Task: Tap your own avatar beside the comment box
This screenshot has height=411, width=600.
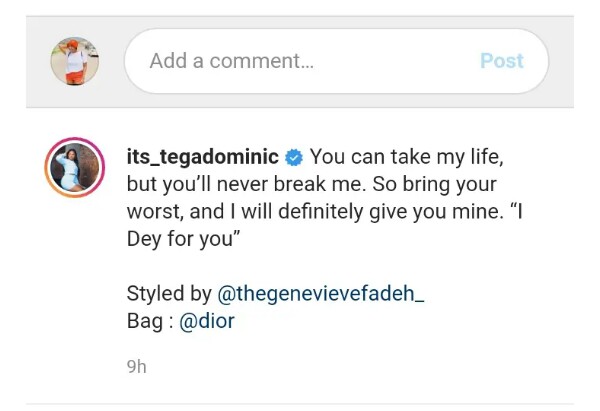Action: pyautogui.click(x=75, y=61)
